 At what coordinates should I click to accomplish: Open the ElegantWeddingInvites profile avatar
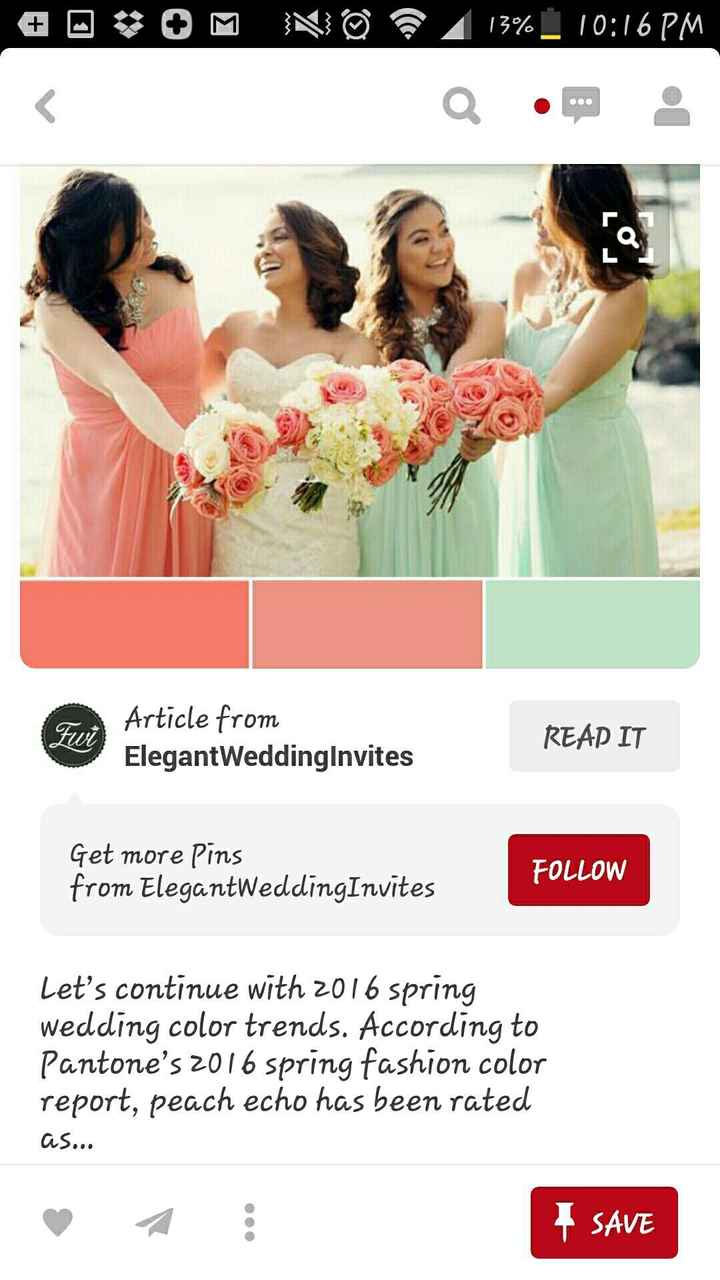tap(73, 737)
